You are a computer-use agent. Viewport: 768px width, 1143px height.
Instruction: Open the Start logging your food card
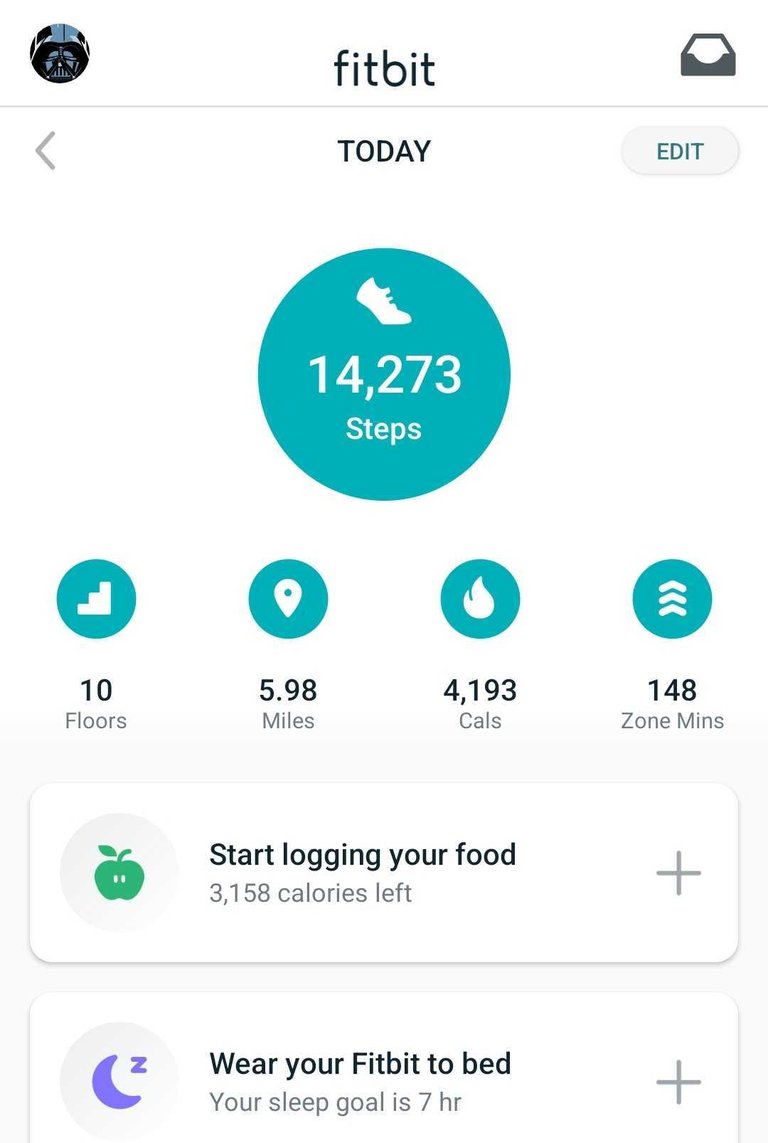tap(362, 872)
